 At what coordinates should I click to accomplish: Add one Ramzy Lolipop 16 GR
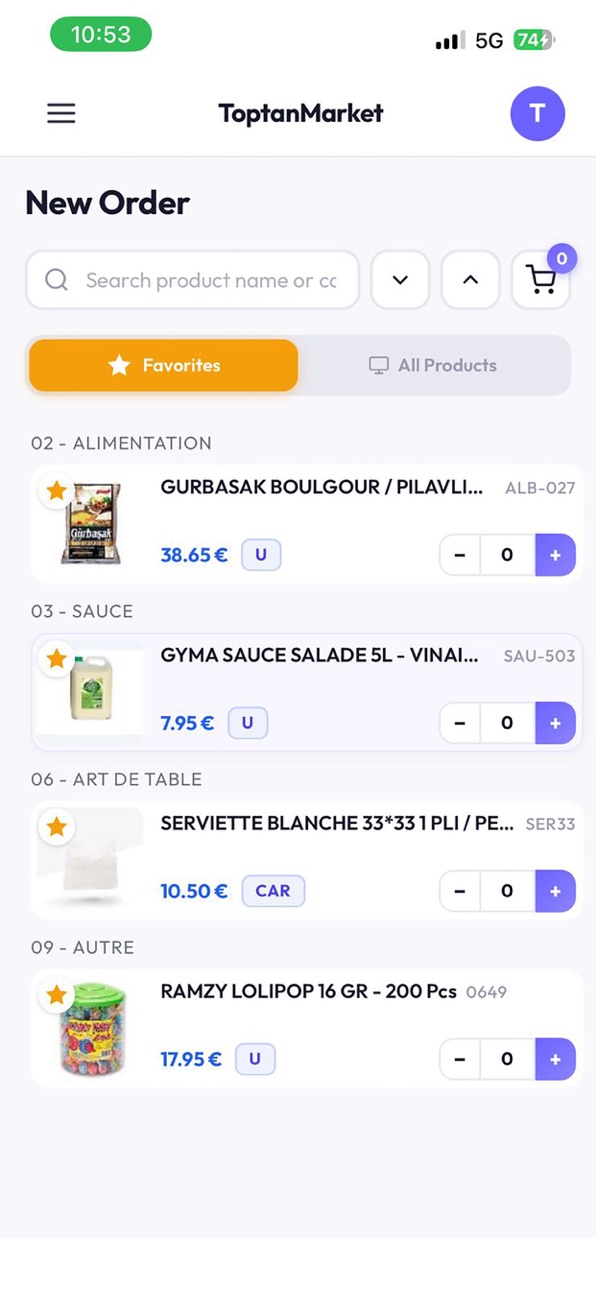(555, 1059)
